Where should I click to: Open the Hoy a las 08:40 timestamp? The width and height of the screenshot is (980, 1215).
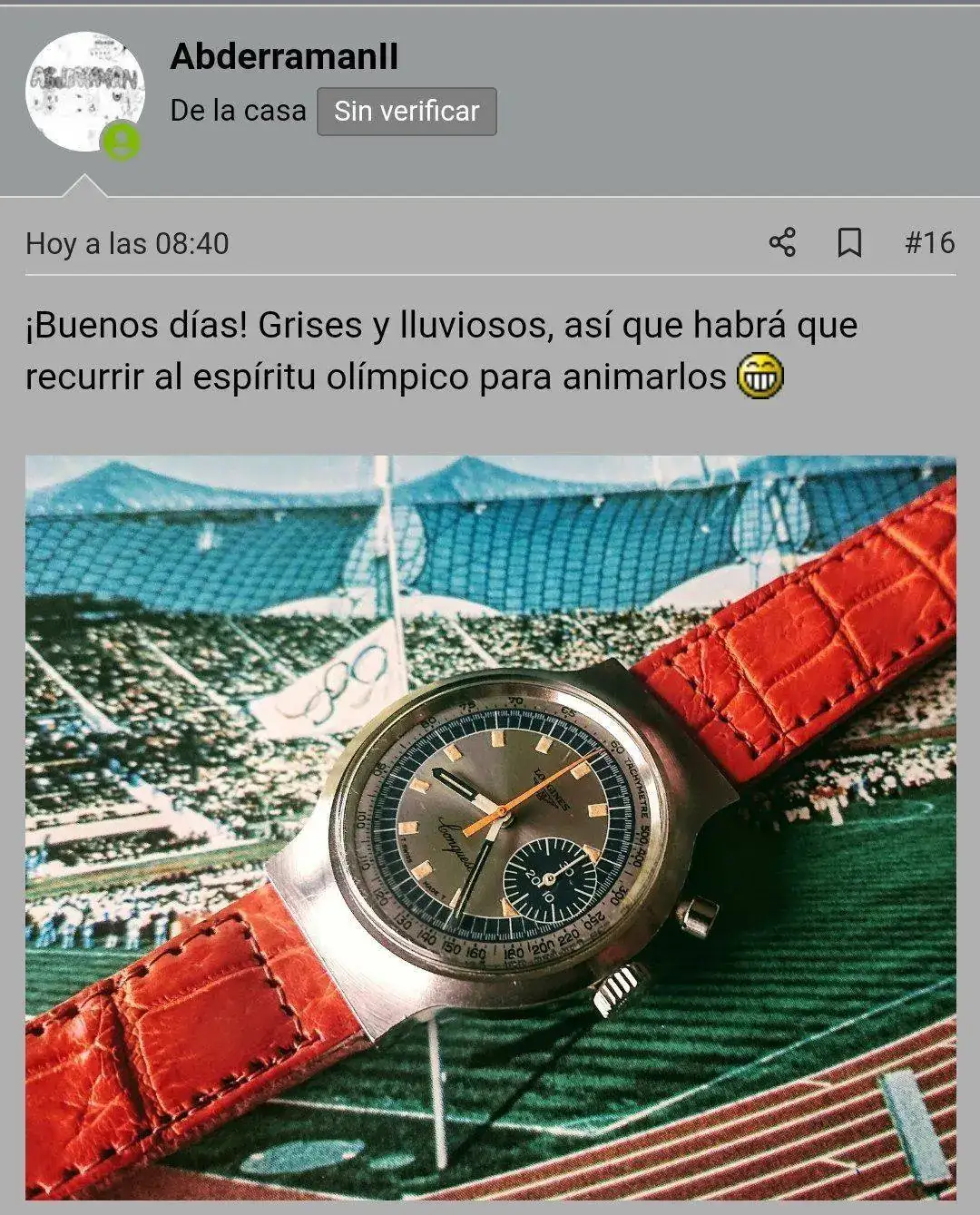click(x=127, y=243)
